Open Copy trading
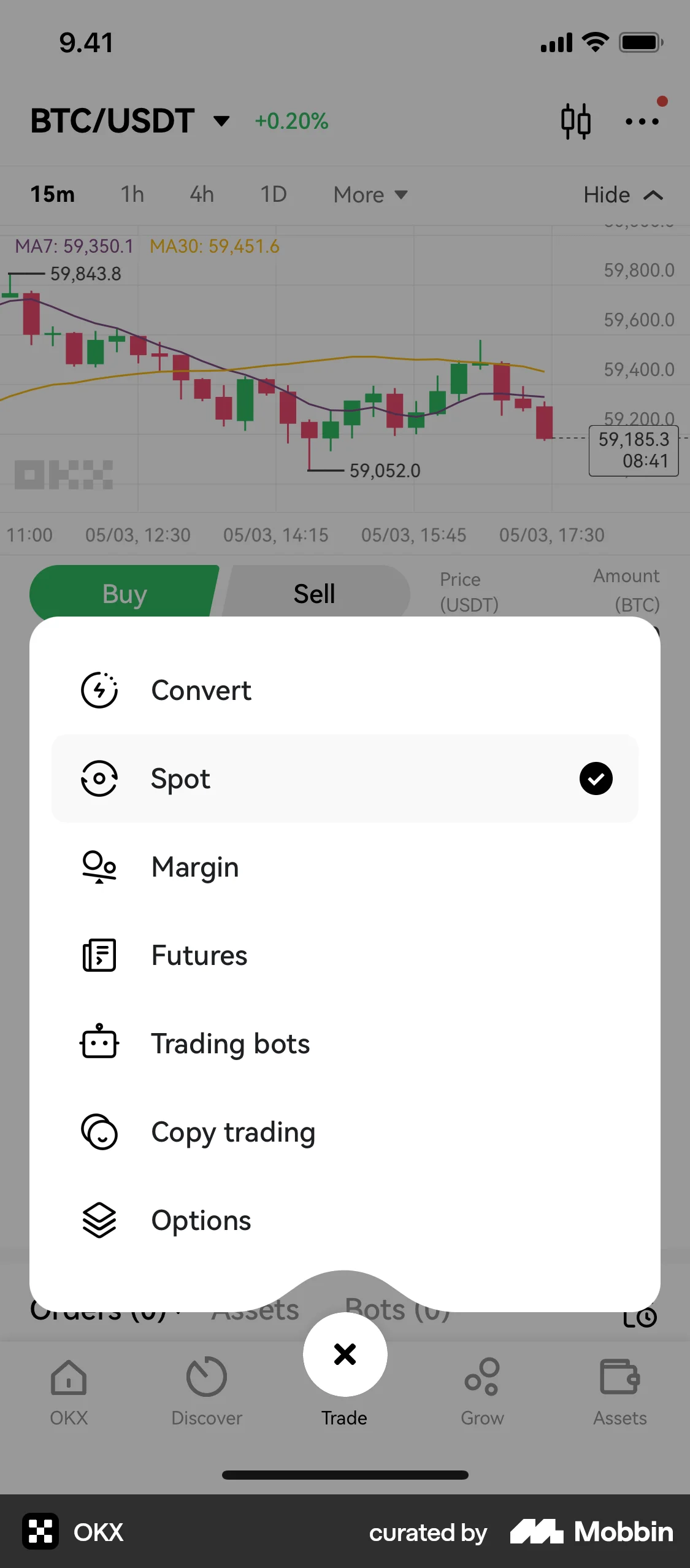Image resolution: width=690 pixels, height=1568 pixels. pyautogui.click(x=233, y=1132)
